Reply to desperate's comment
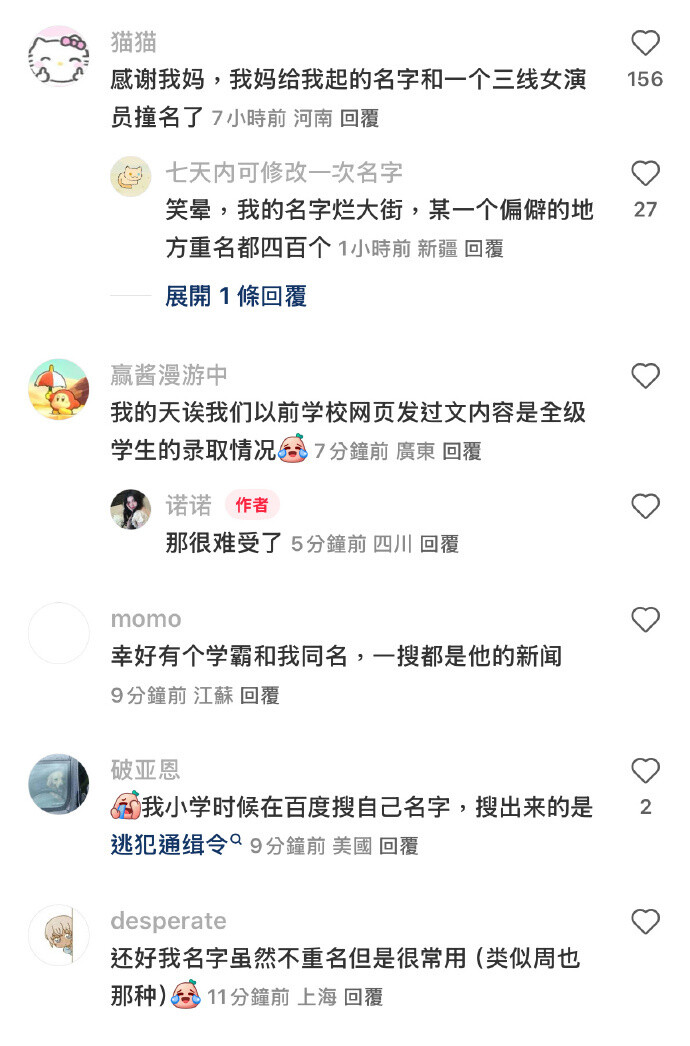Image resolution: width=690 pixels, height=1046 pixels. 363,997
